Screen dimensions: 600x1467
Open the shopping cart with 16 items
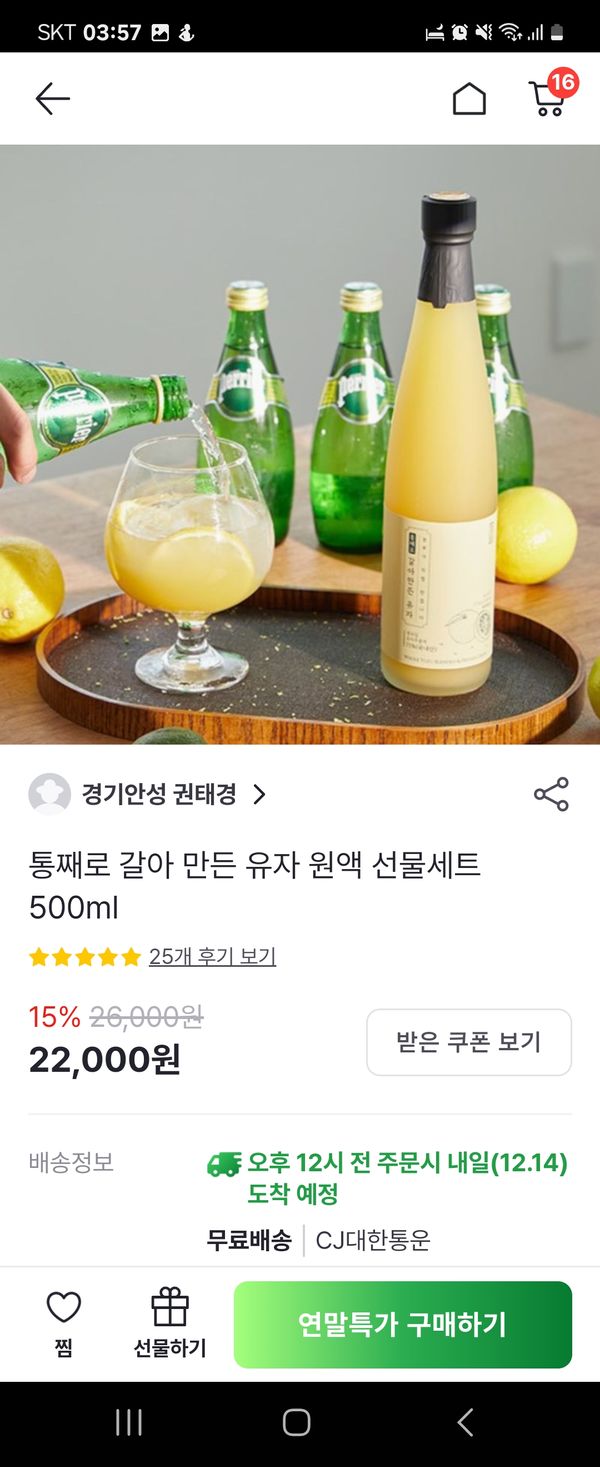click(x=548, y=98)
